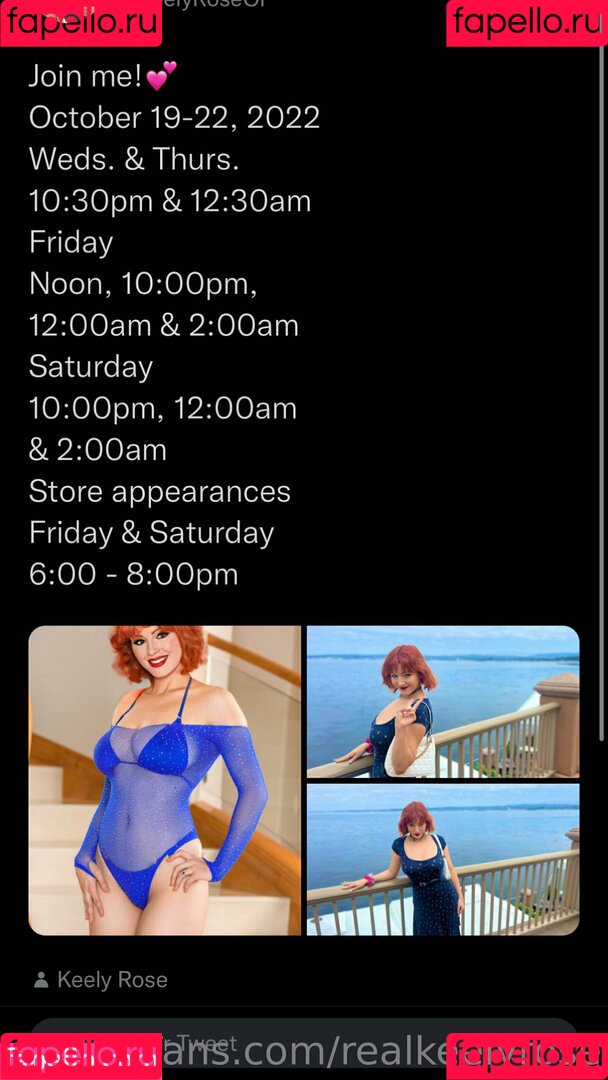
Task: Open the bottom-right balcony railing photo
Action: click(x=443, y=859)
